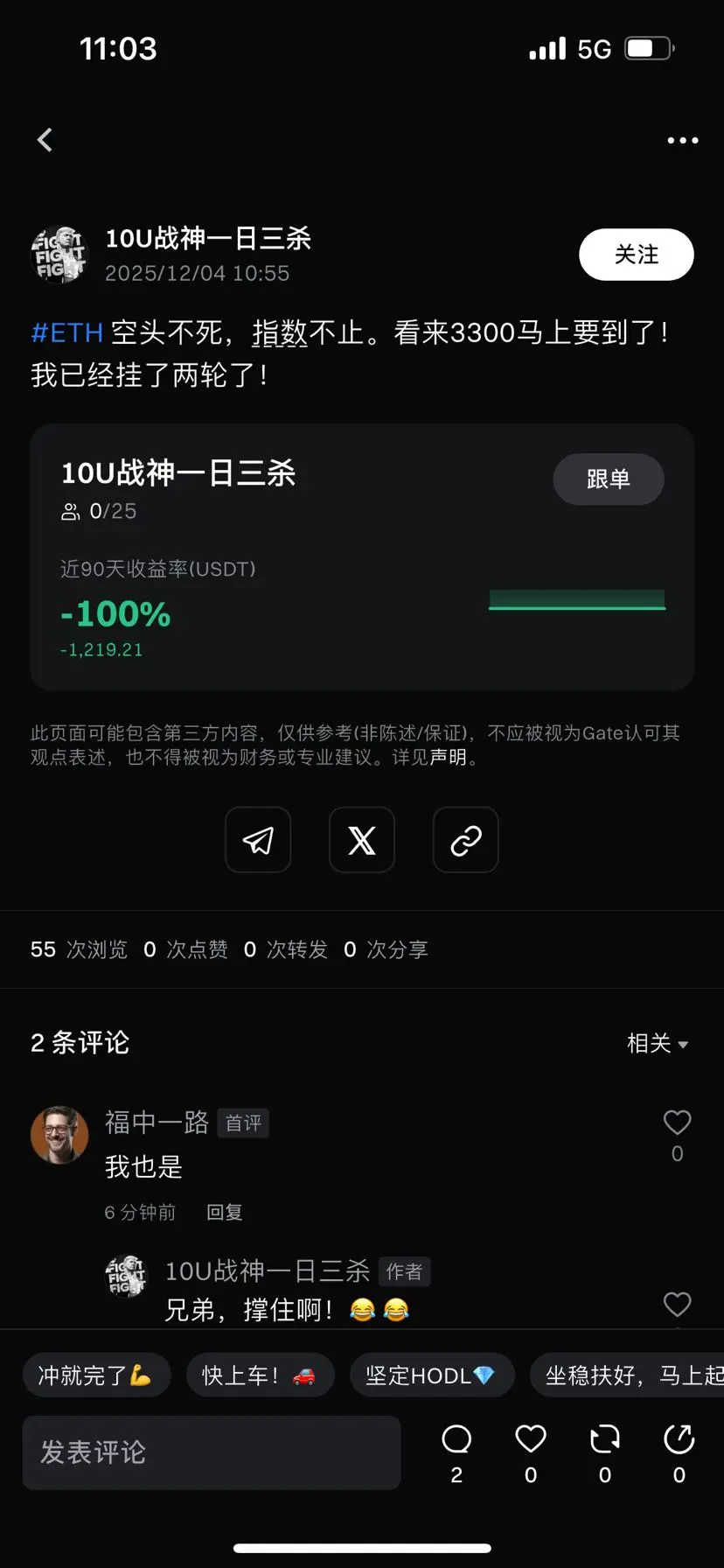Image resolution: width=724 pixels, height=1568 pixels.
Task: Go back using the back arrow
Action: click(45, 139)
